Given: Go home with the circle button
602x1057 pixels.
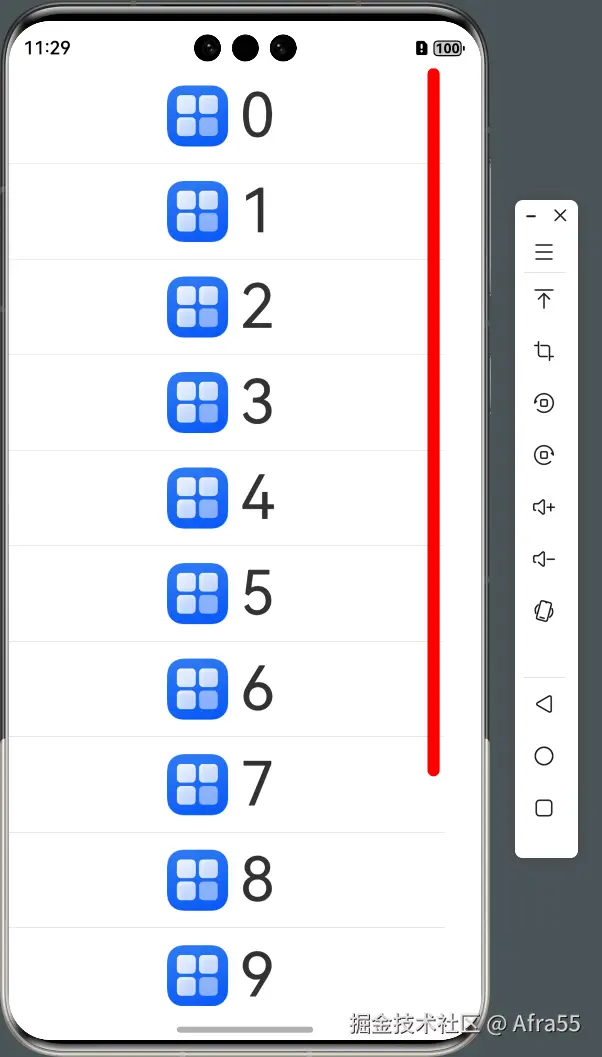Looking at the screenshot, I should point(544,756).
